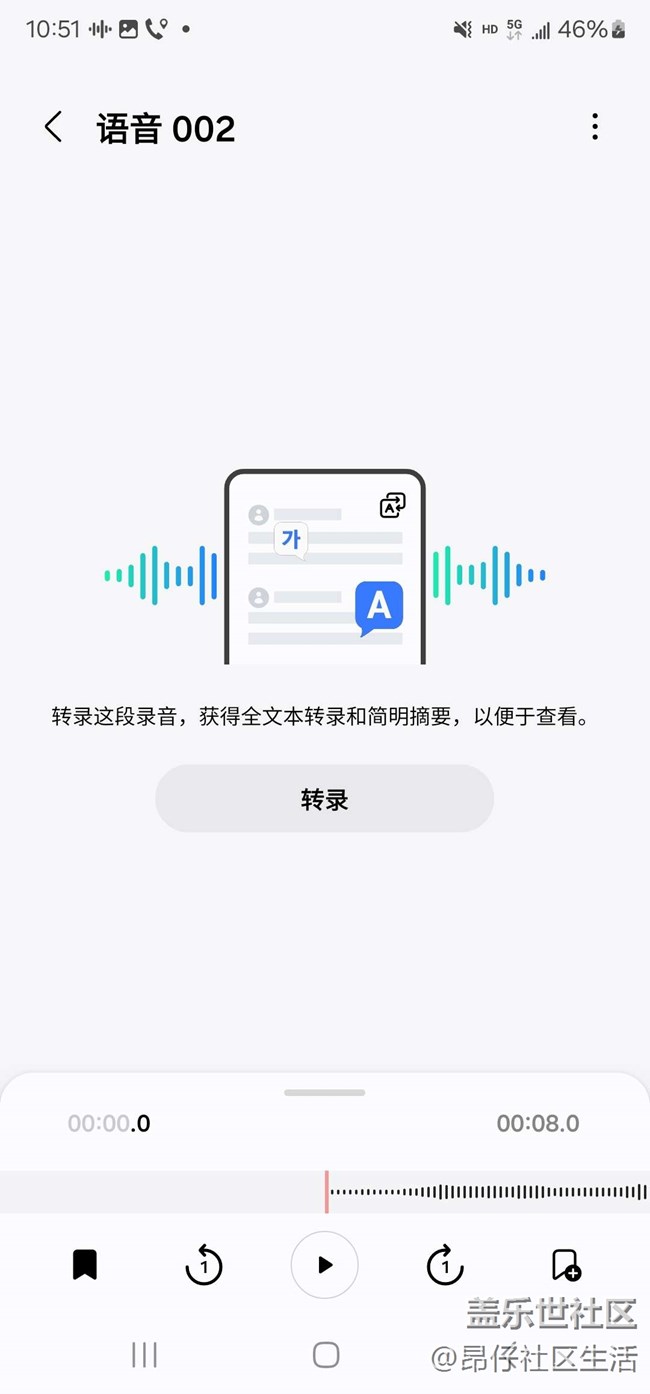
Task: Open the recent apps view
Action: pos(145,1355)
